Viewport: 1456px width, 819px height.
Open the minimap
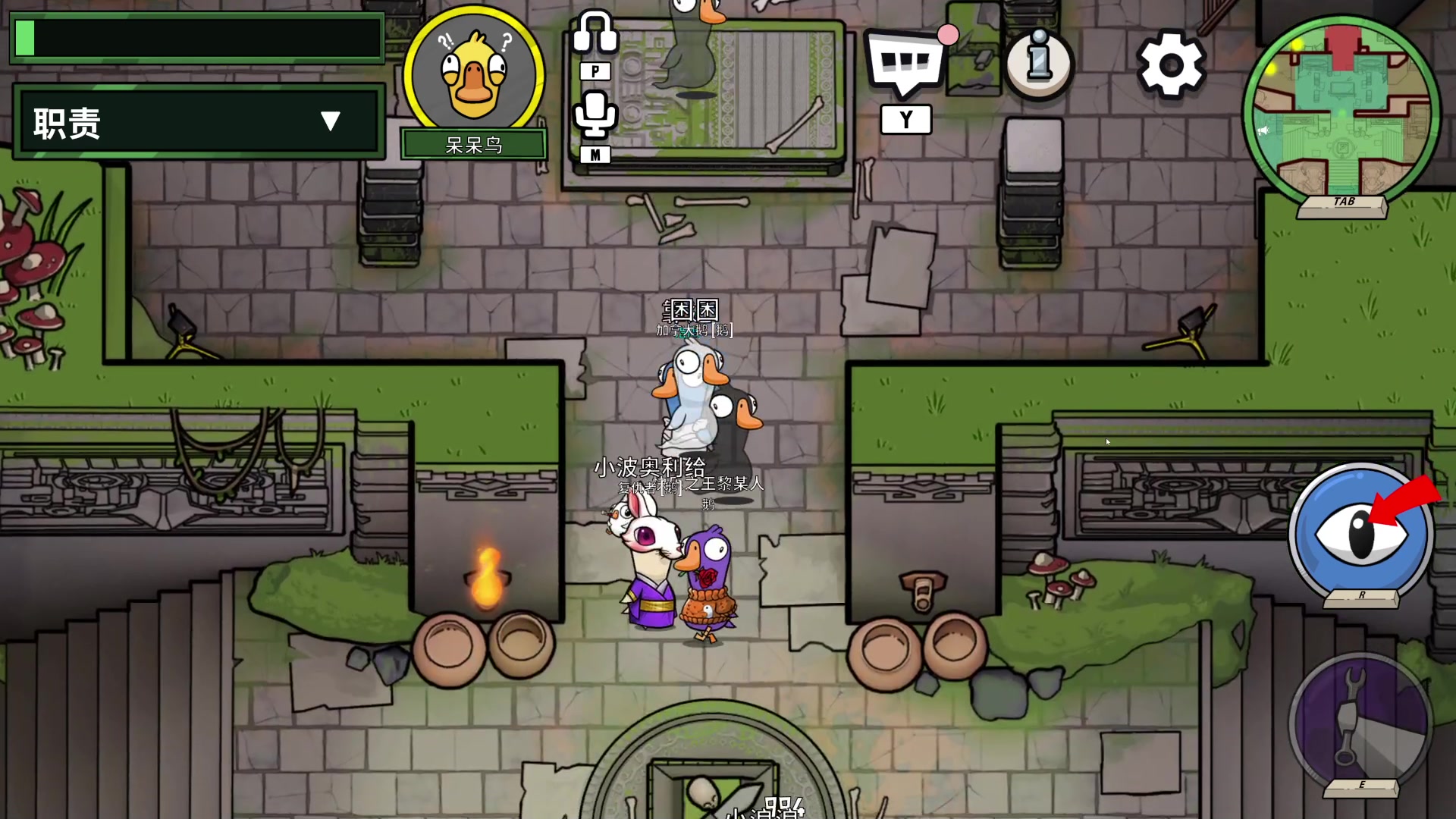pos(1341,111)
